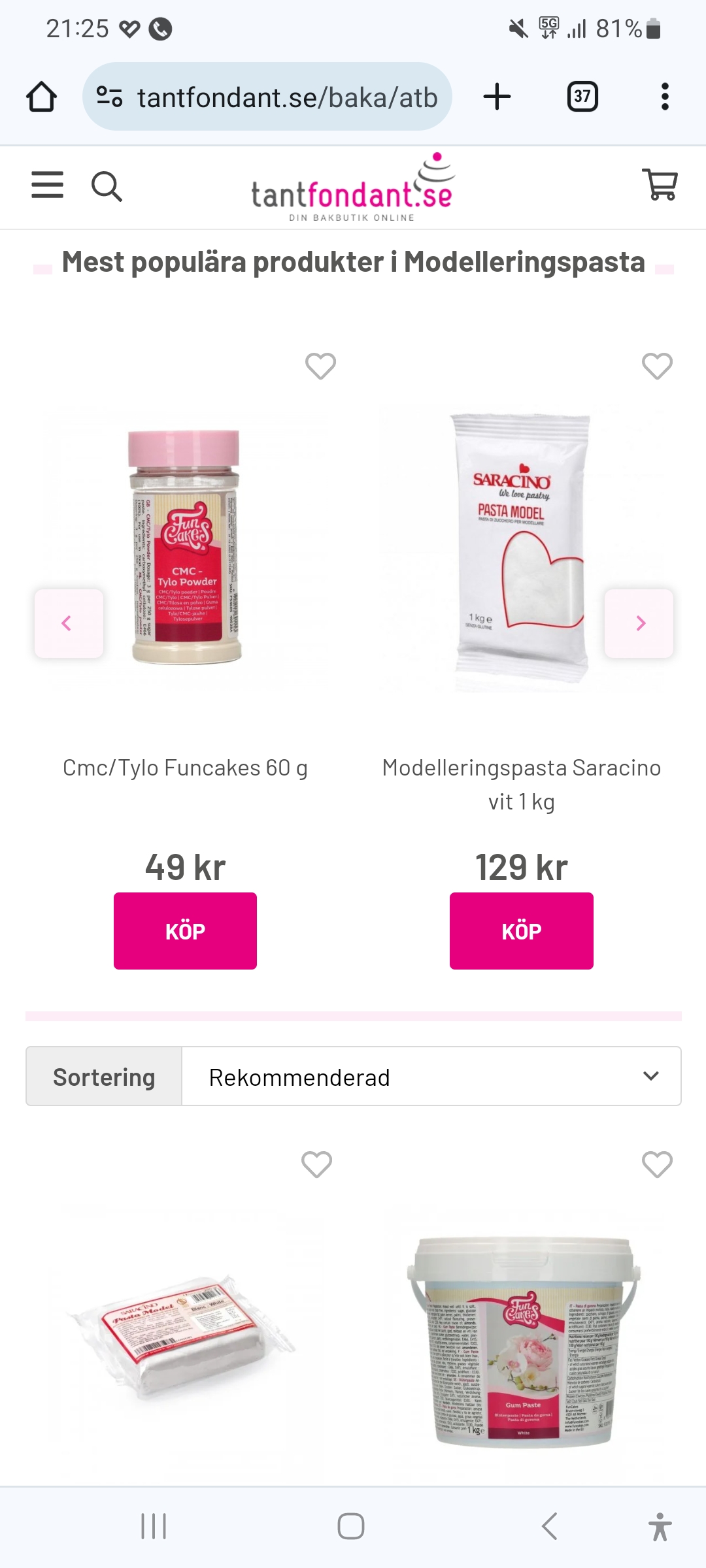Viewport: 706px width, 1568px height.
Task: Favorite Cmc/Tylo Funcakes 60 g
Action: [x=320, y=366]
